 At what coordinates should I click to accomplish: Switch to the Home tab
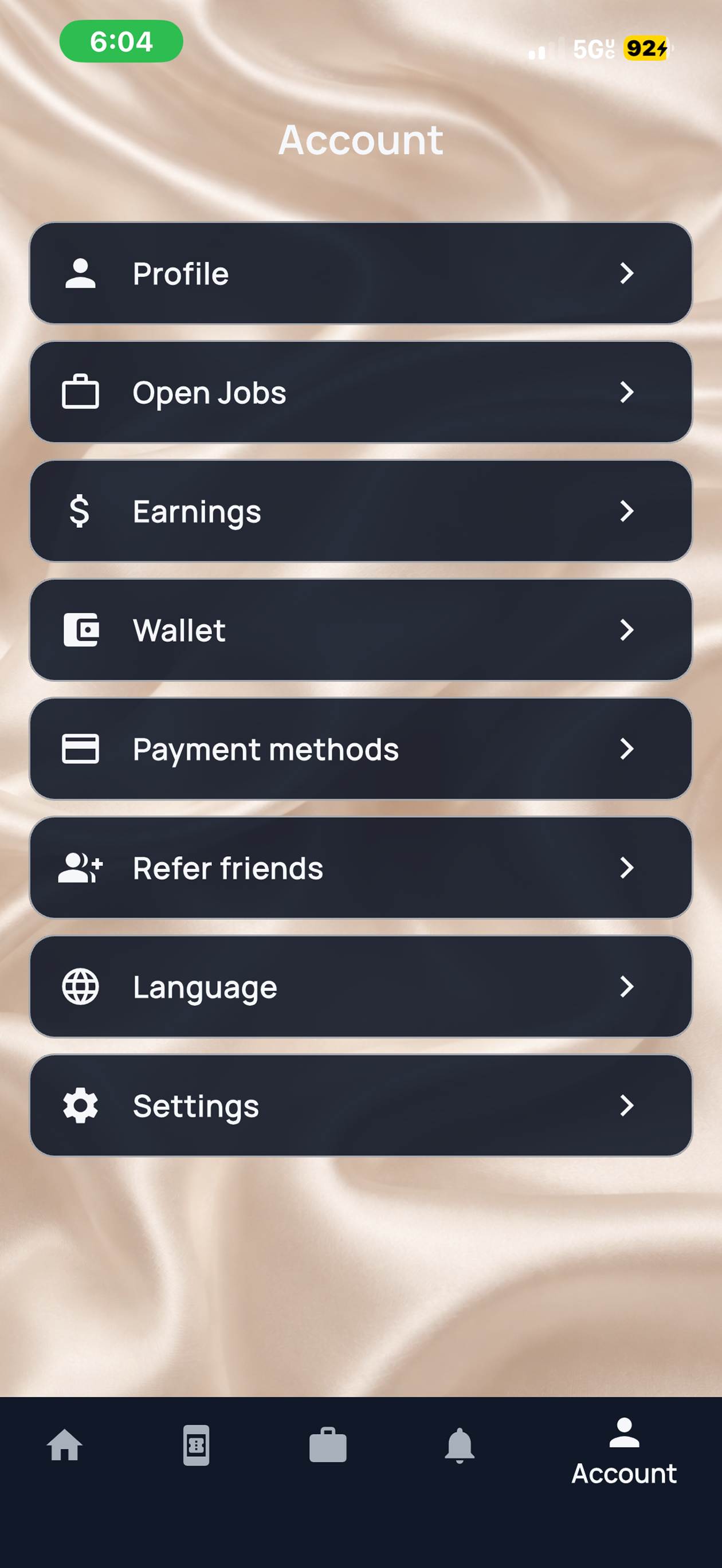click(x=65, y=1445)
